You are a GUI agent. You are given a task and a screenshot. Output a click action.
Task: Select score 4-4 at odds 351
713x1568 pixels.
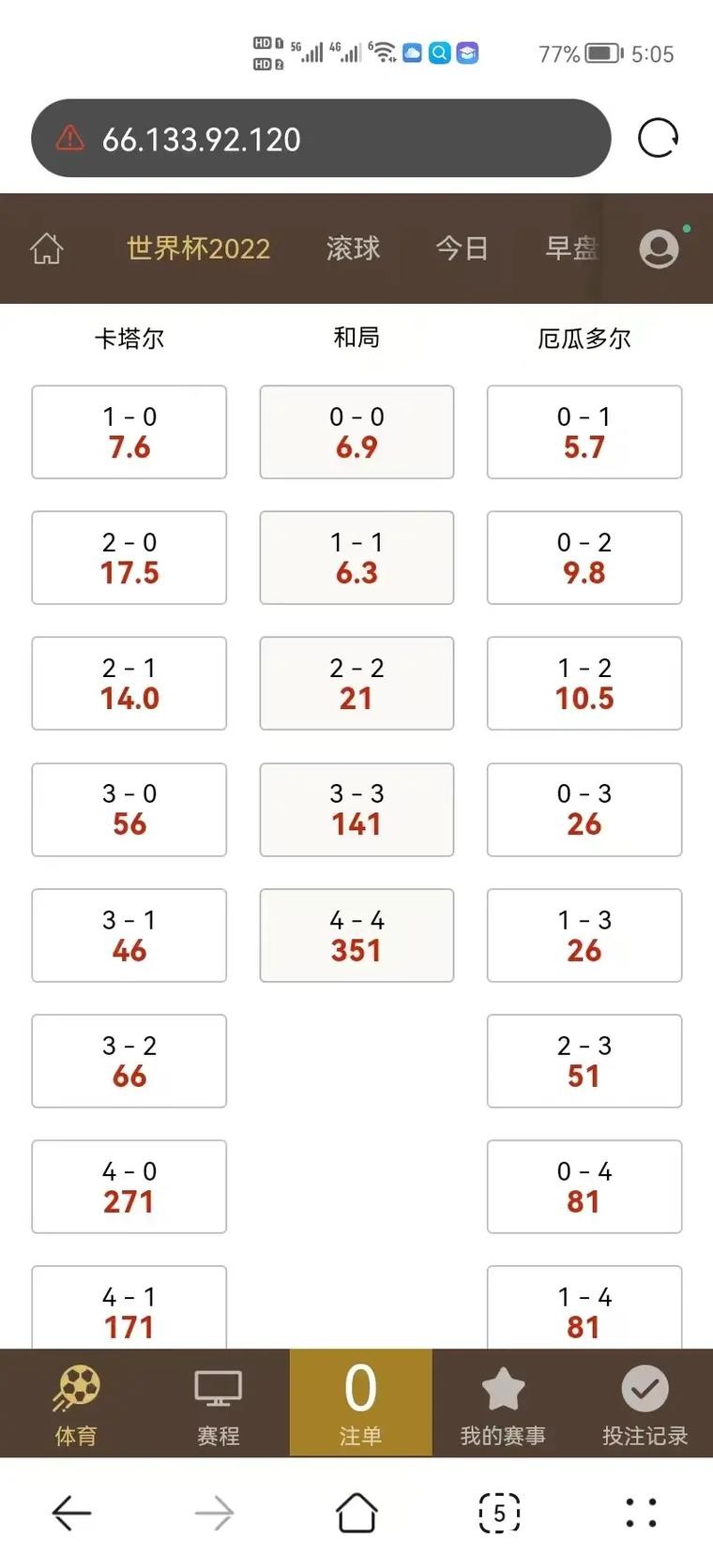click(x=356, y=935)
